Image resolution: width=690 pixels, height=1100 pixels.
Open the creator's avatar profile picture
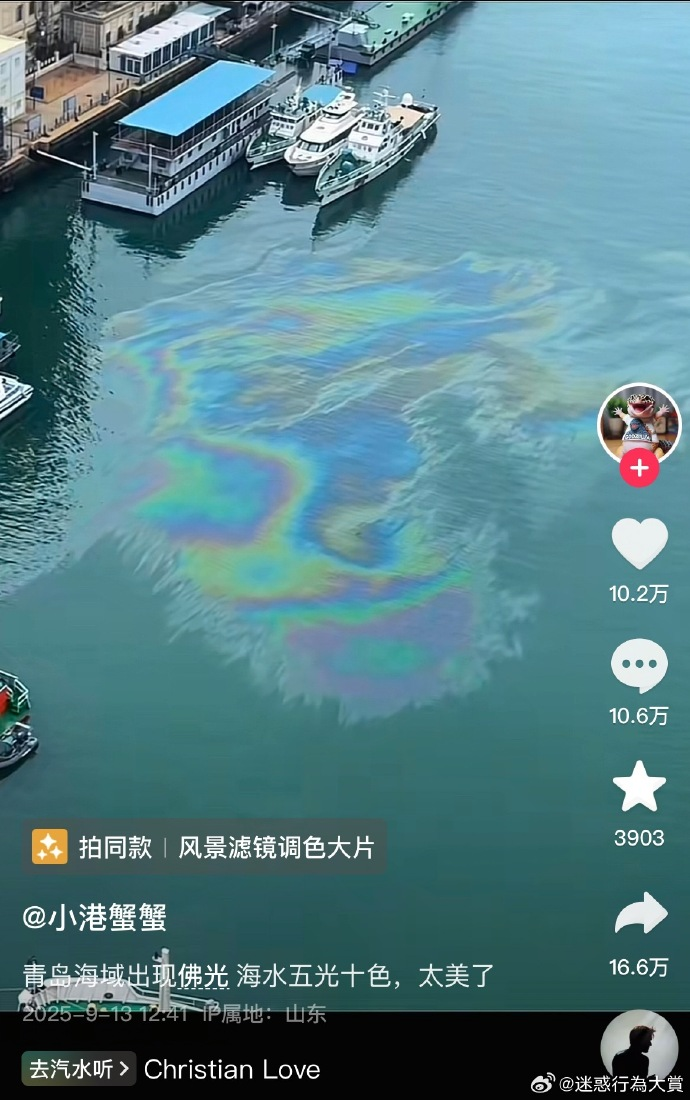(639, 422)
